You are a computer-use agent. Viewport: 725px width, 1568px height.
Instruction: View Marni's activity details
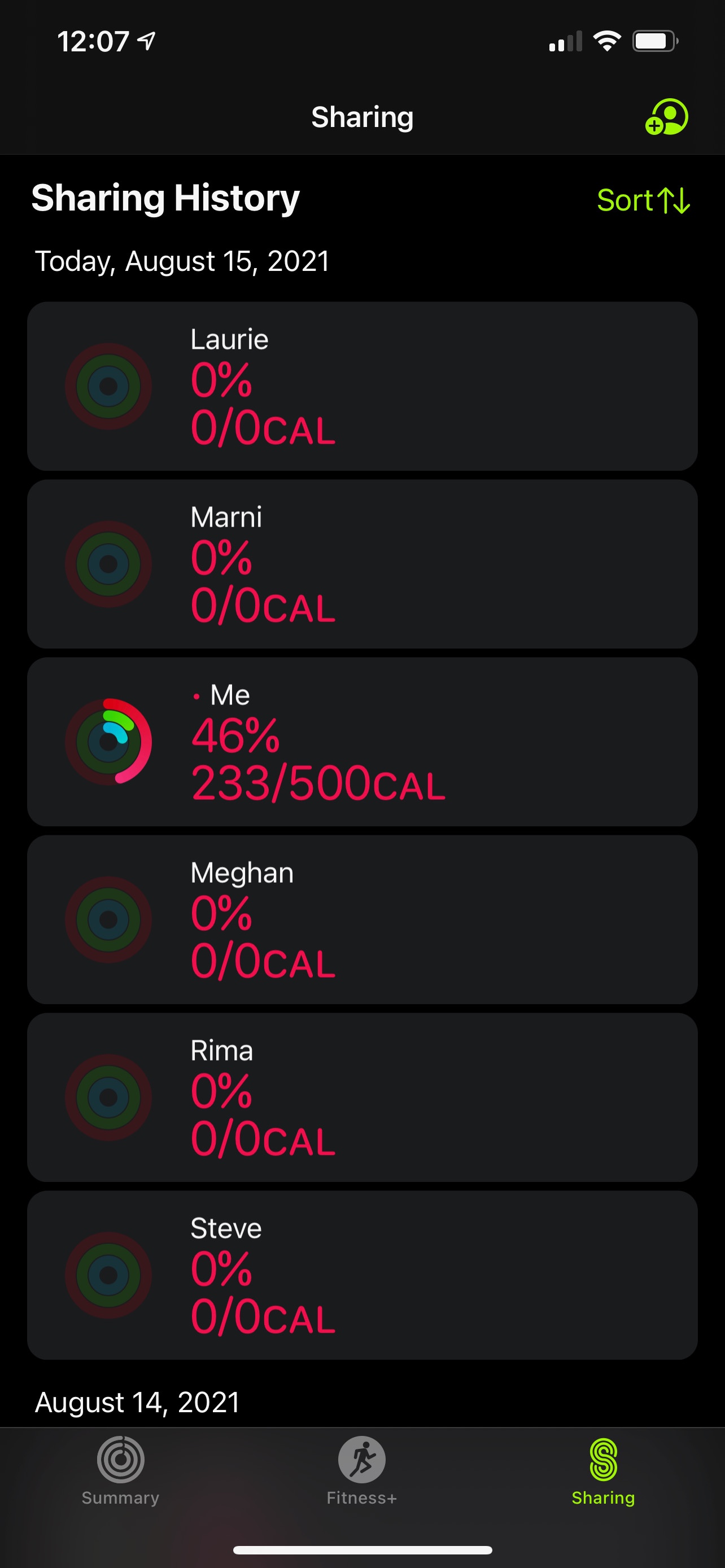pyautogui.click(x=362, y=564)
